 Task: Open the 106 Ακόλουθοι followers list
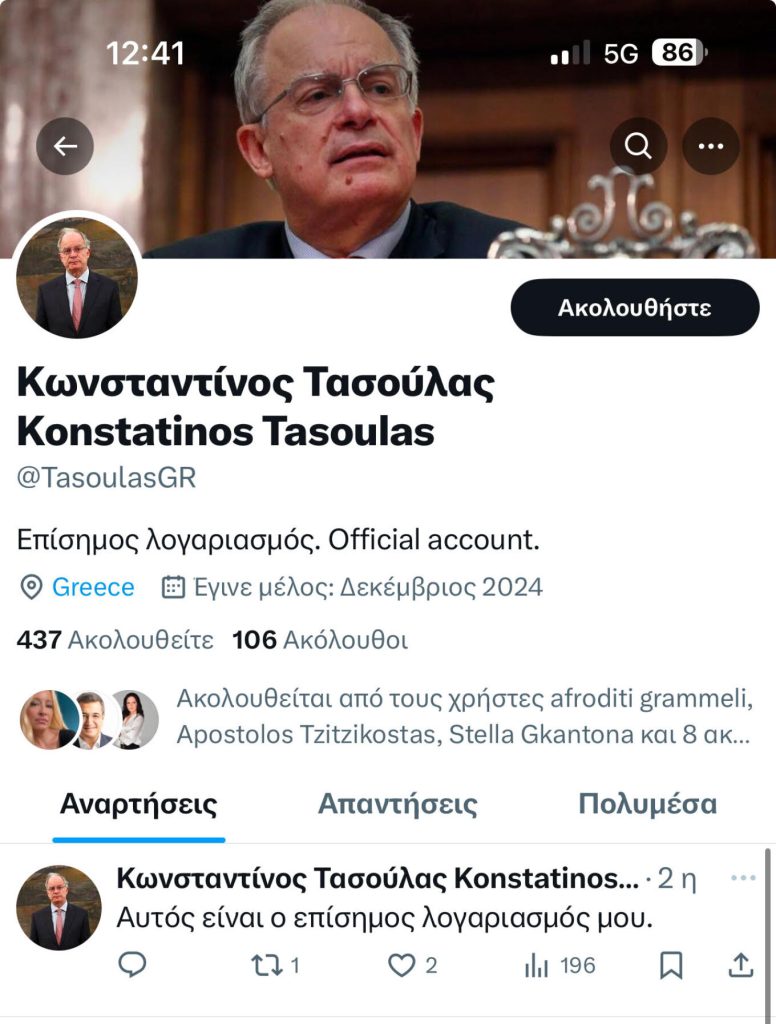coord(319,640)
